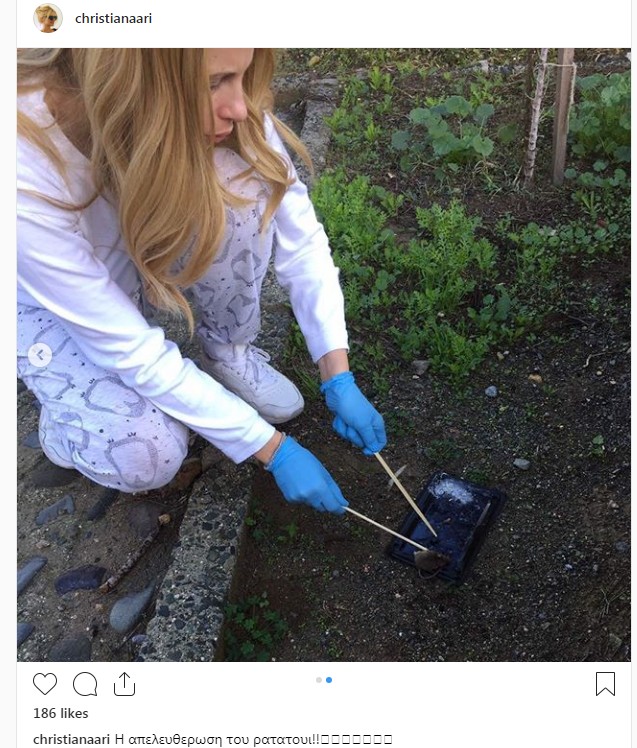Image resolution: width=637 pixels, height=748 pixels.
Task: Bookmark this post
Action: pos(605,684)
